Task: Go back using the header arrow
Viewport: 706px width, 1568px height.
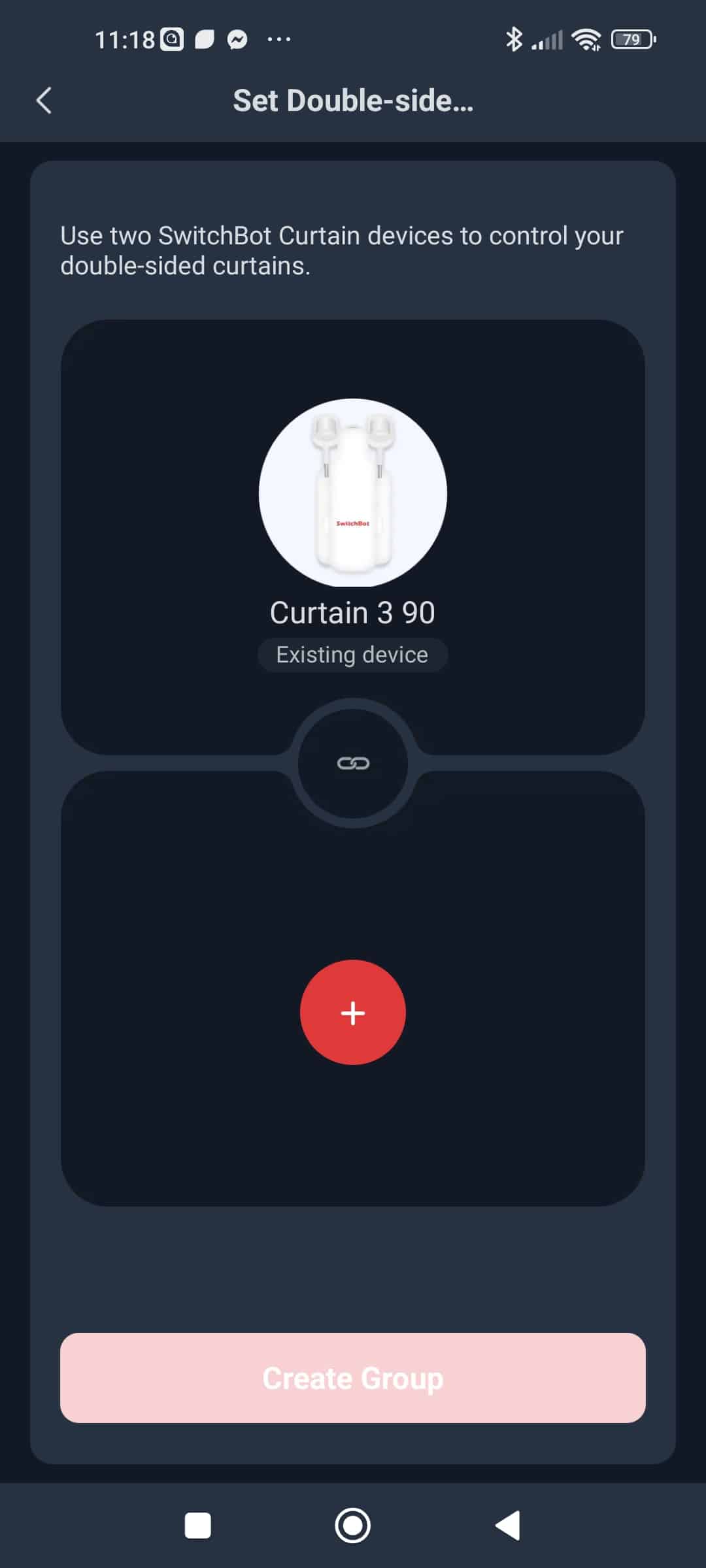Action: click(44, 101)
